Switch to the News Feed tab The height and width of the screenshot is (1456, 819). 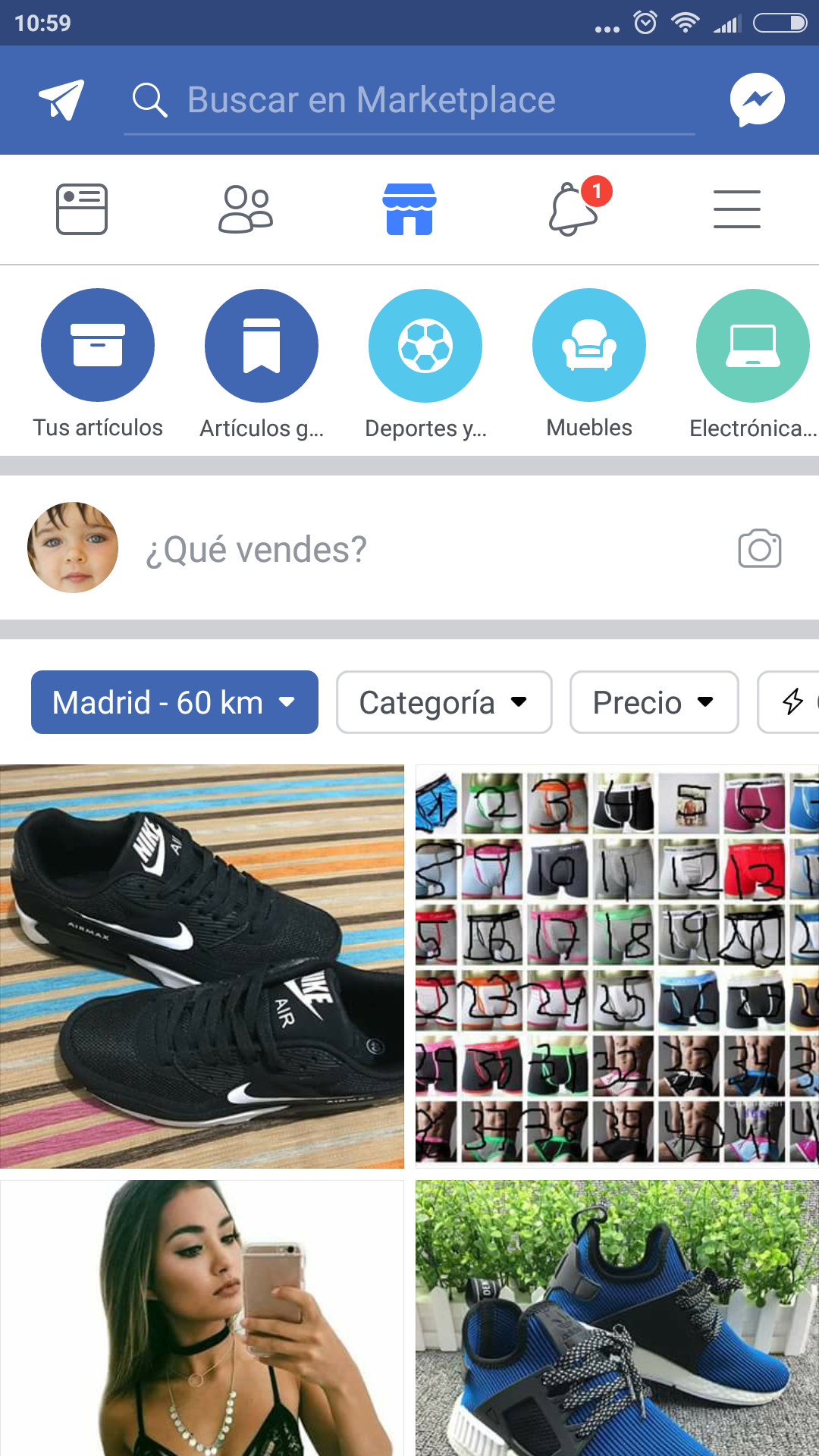82,209
